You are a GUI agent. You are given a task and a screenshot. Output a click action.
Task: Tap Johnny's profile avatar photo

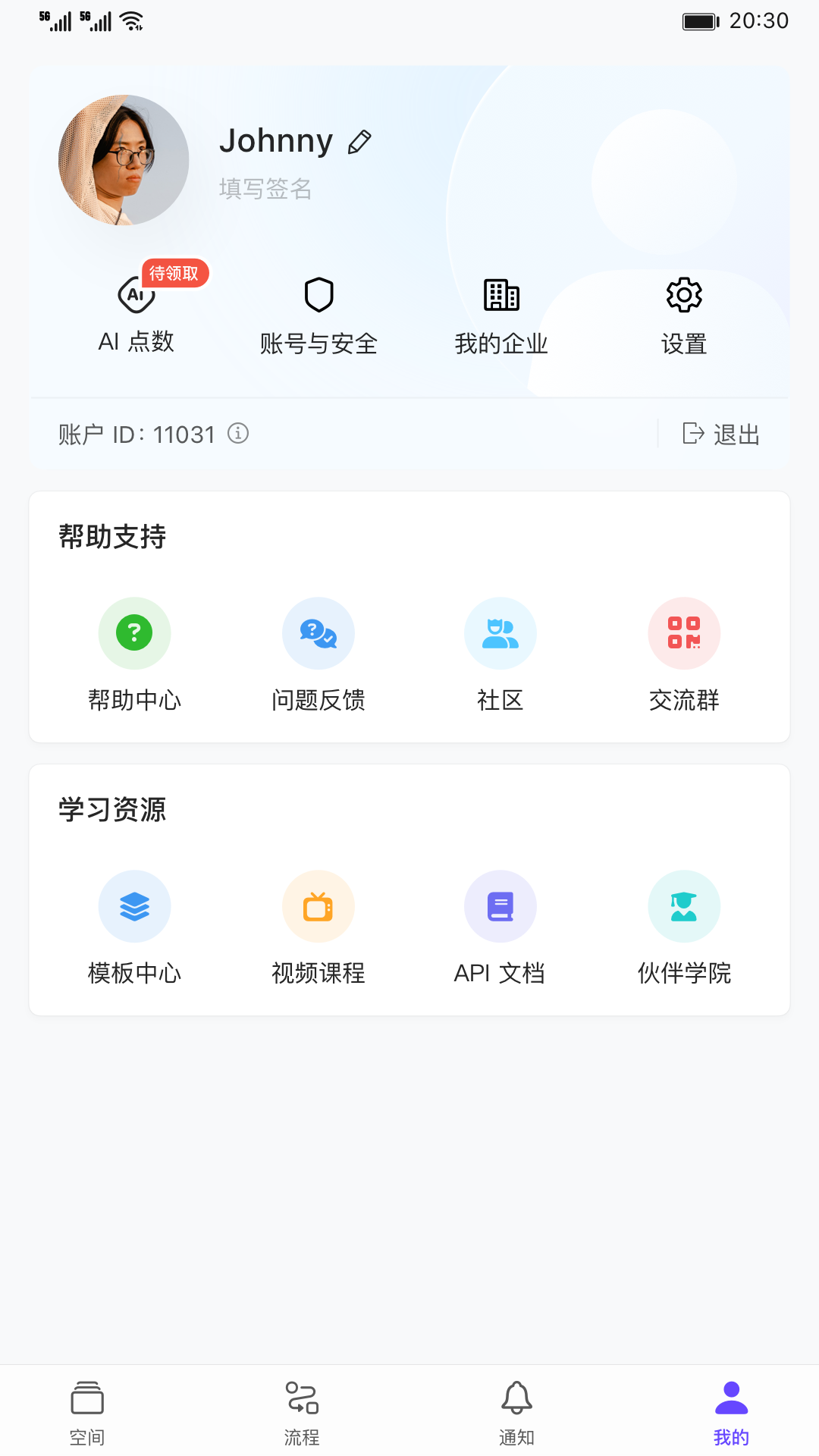point(123,159)
